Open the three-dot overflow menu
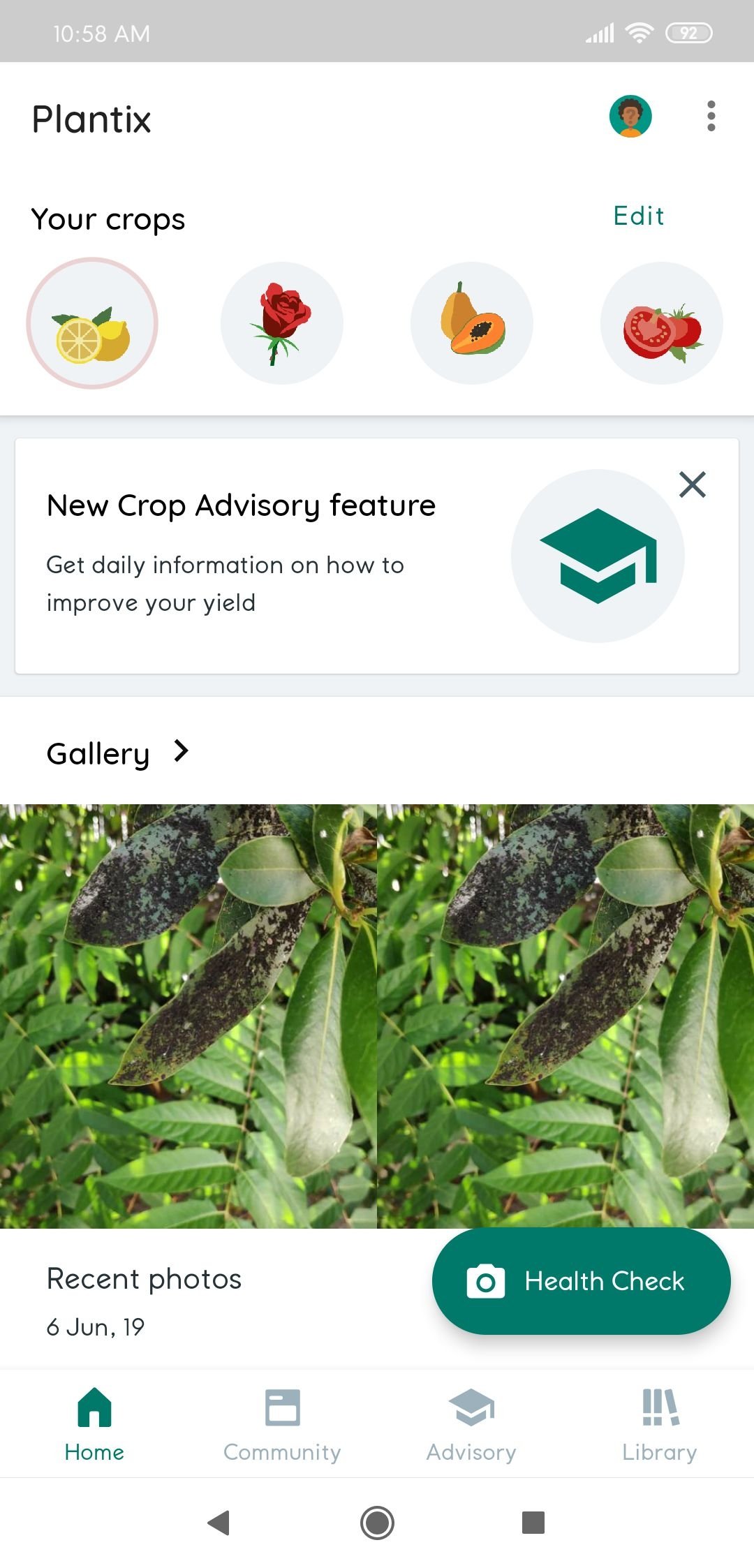The image size is (754, 1568). pyautogui.click(x=711, y=116)
